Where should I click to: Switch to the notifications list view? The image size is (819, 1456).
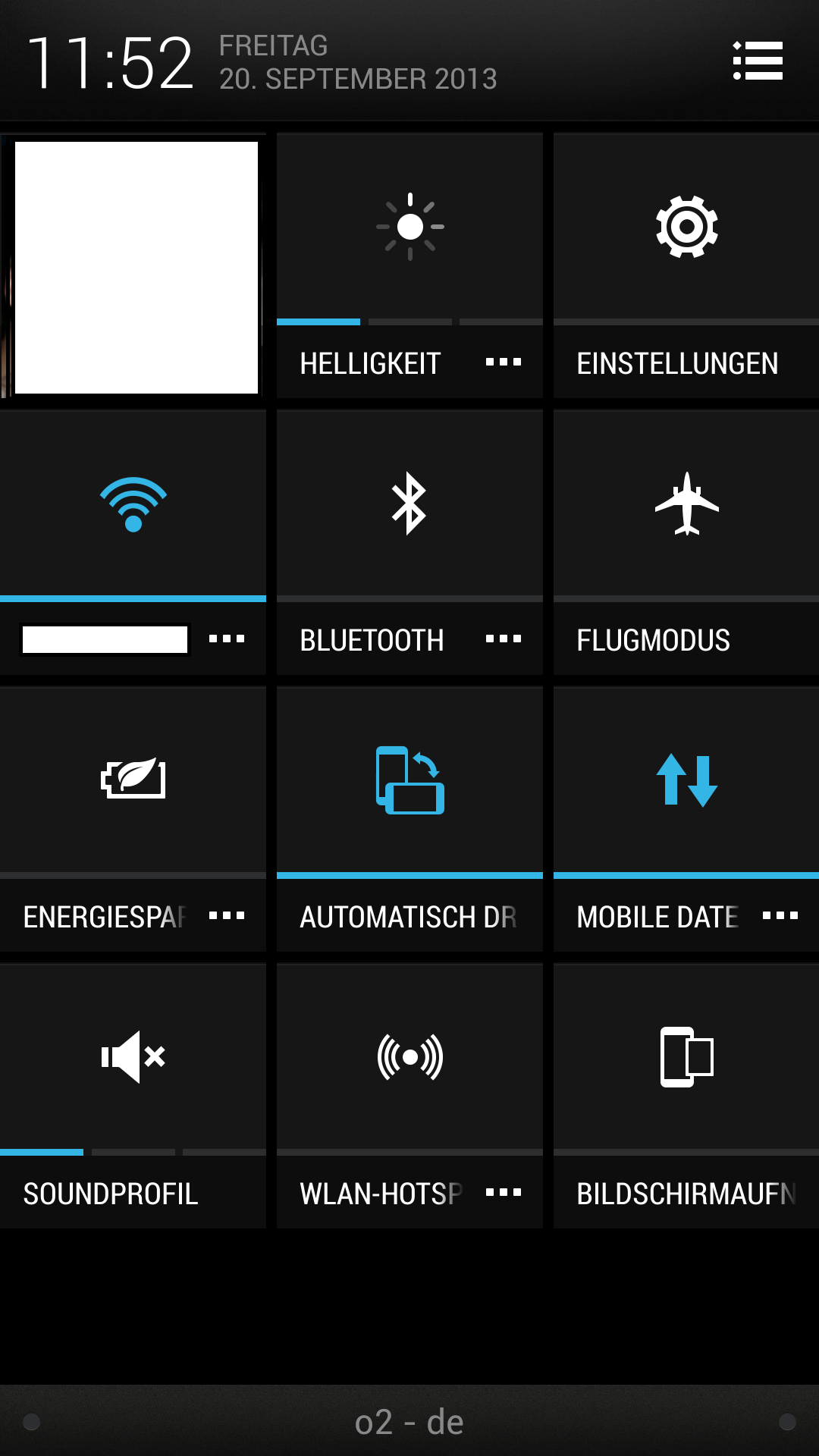758,61
